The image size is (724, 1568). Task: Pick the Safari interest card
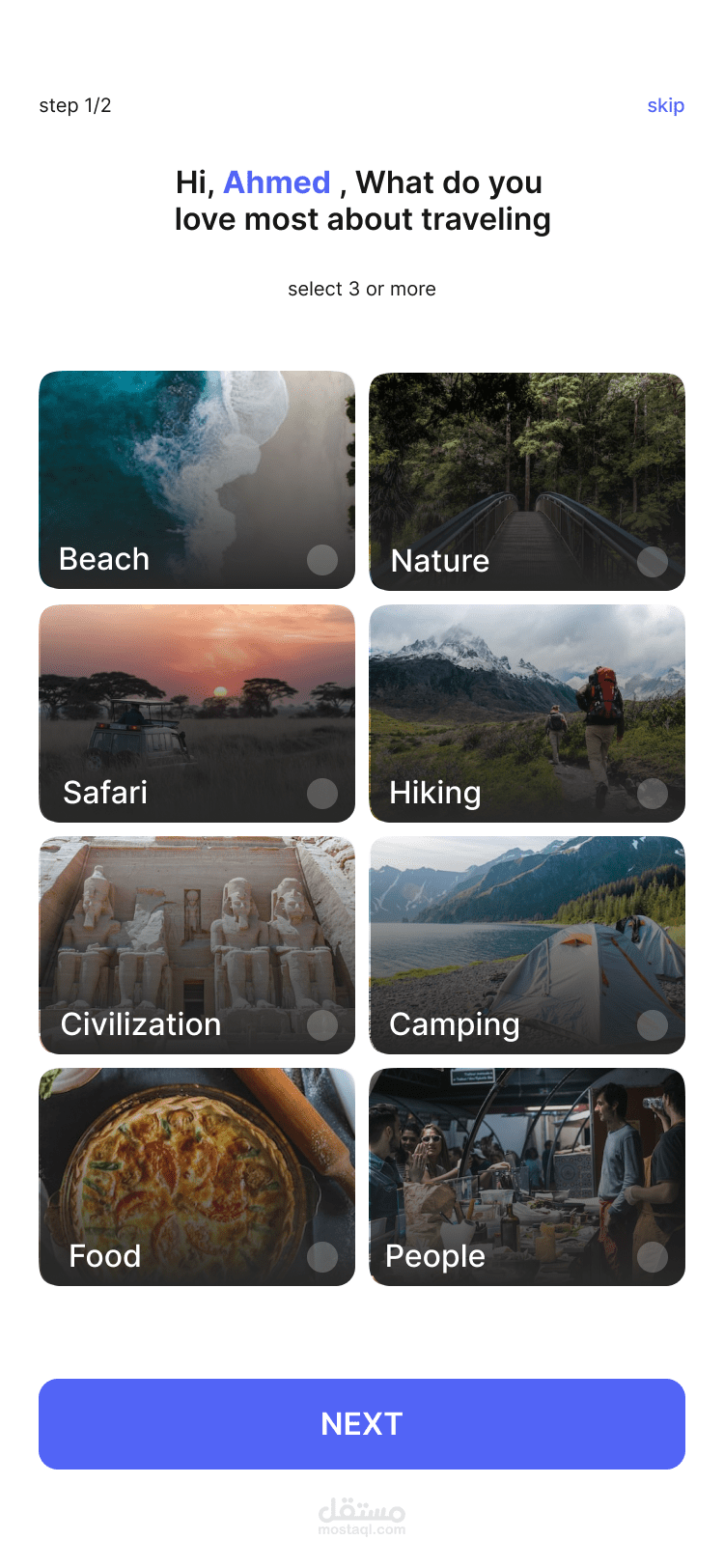[197, 713]
